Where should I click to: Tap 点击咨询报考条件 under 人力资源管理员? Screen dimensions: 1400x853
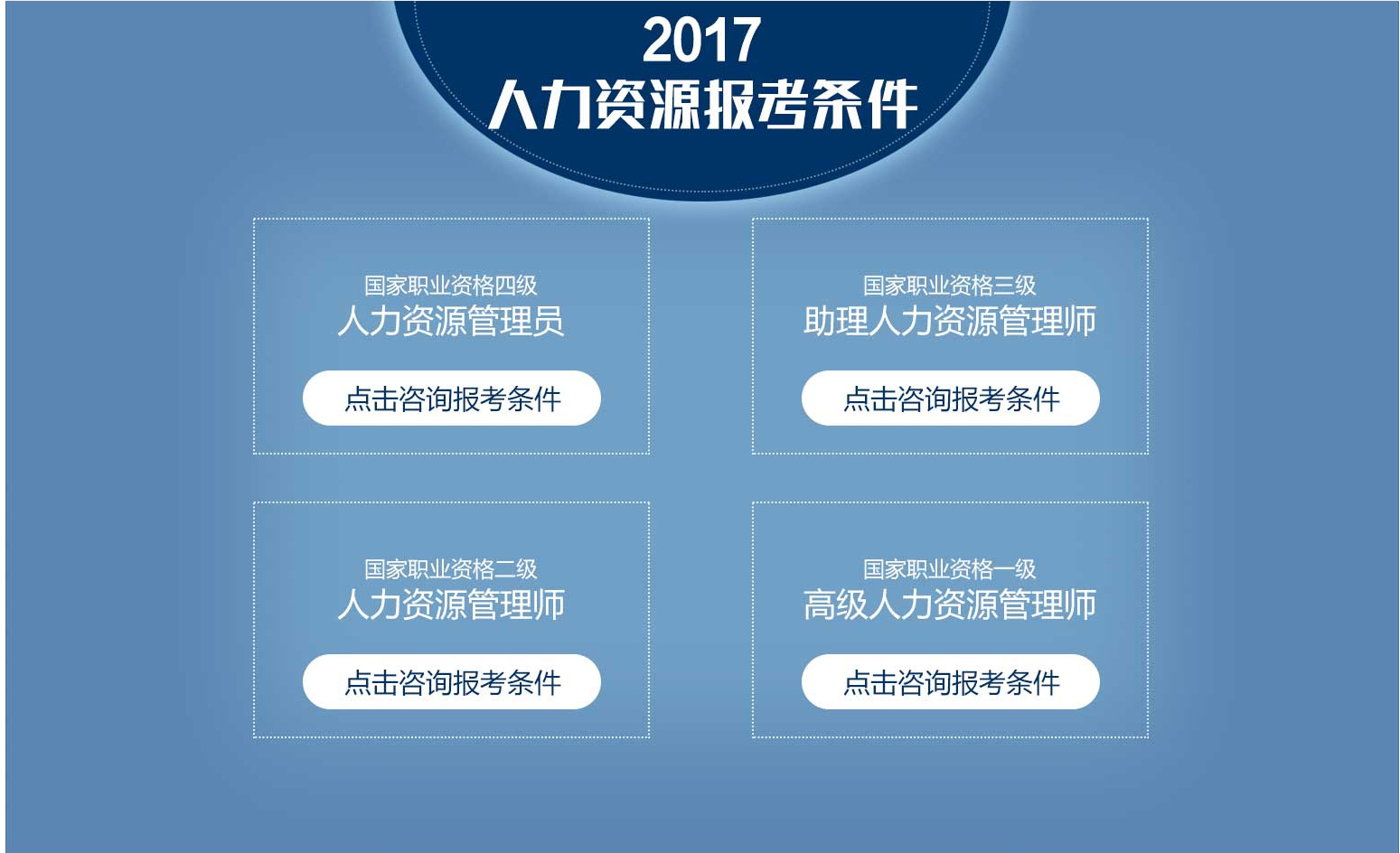pyautogui.click(x=451, y=398)
